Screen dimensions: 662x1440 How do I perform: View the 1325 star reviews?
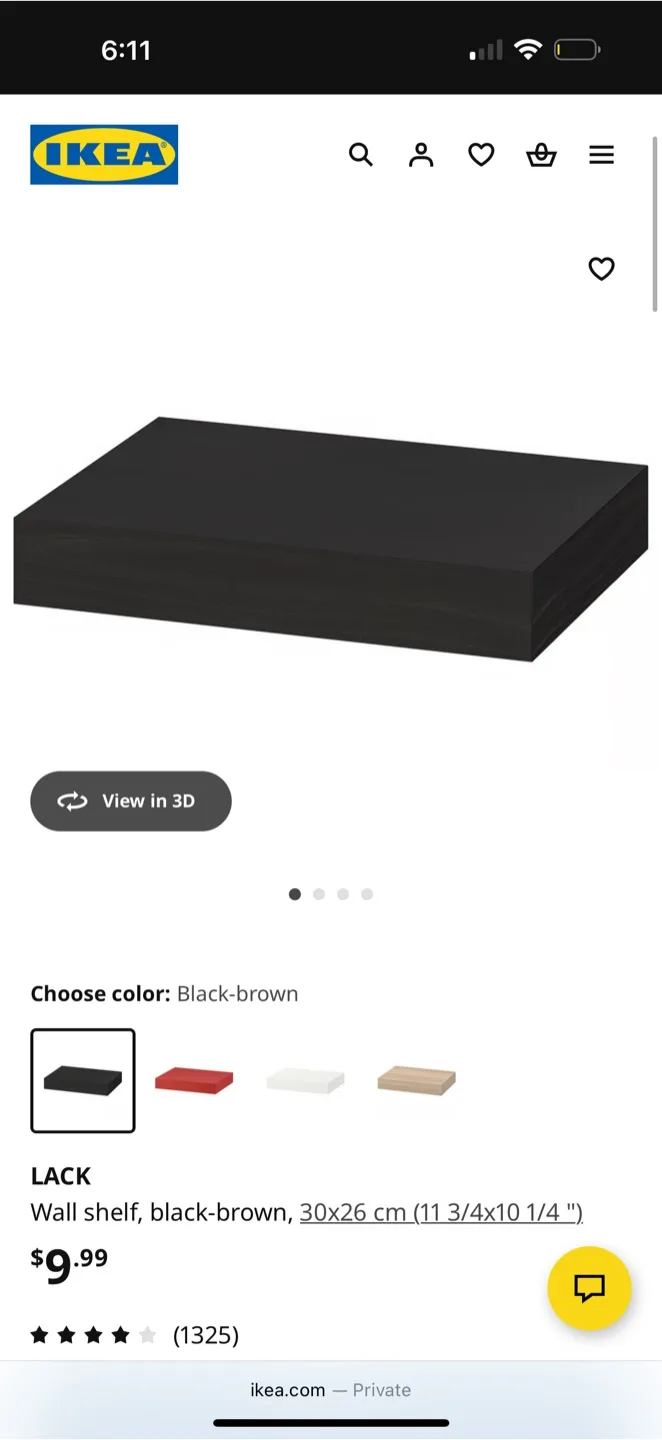[x=135, y=1335]
